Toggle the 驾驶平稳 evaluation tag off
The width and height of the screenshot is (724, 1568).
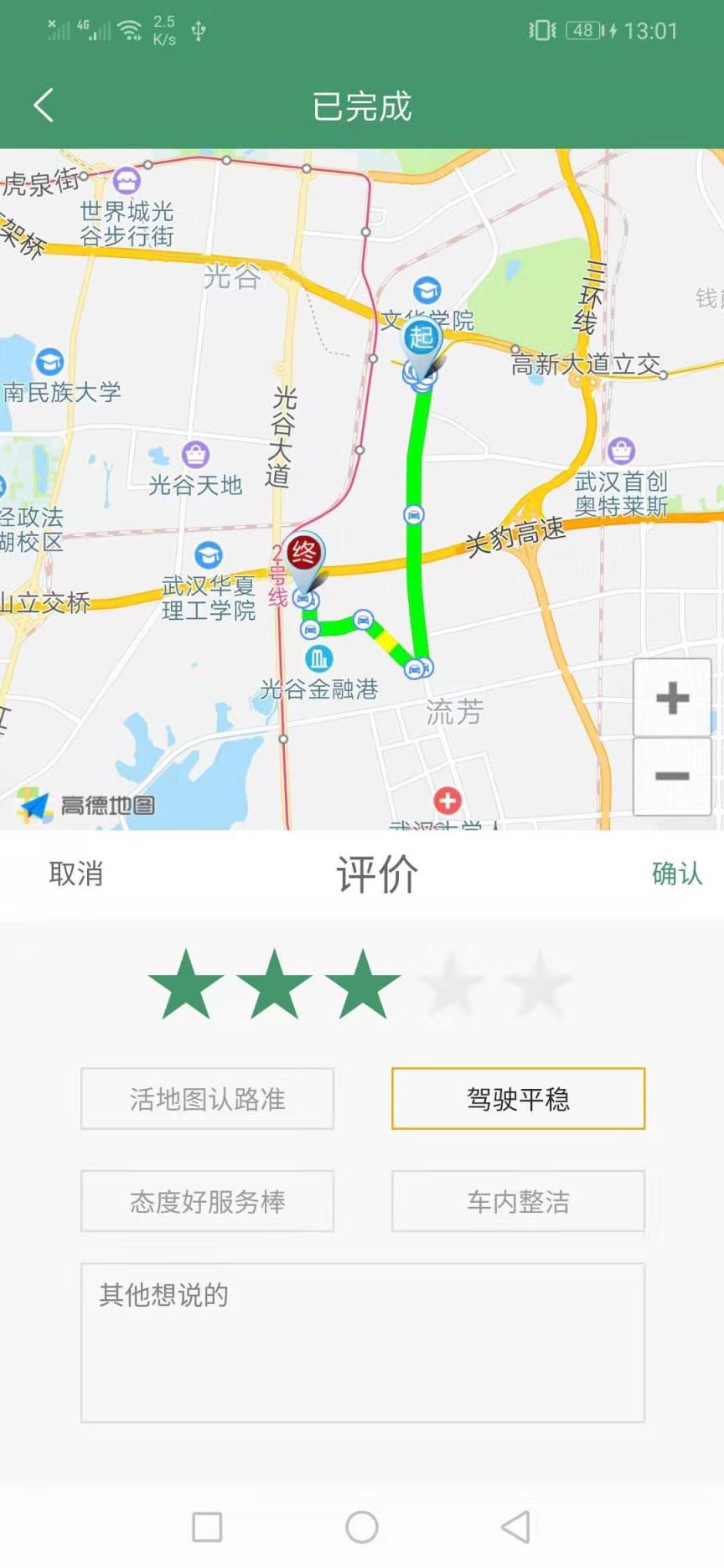(x=517, y=1100)
